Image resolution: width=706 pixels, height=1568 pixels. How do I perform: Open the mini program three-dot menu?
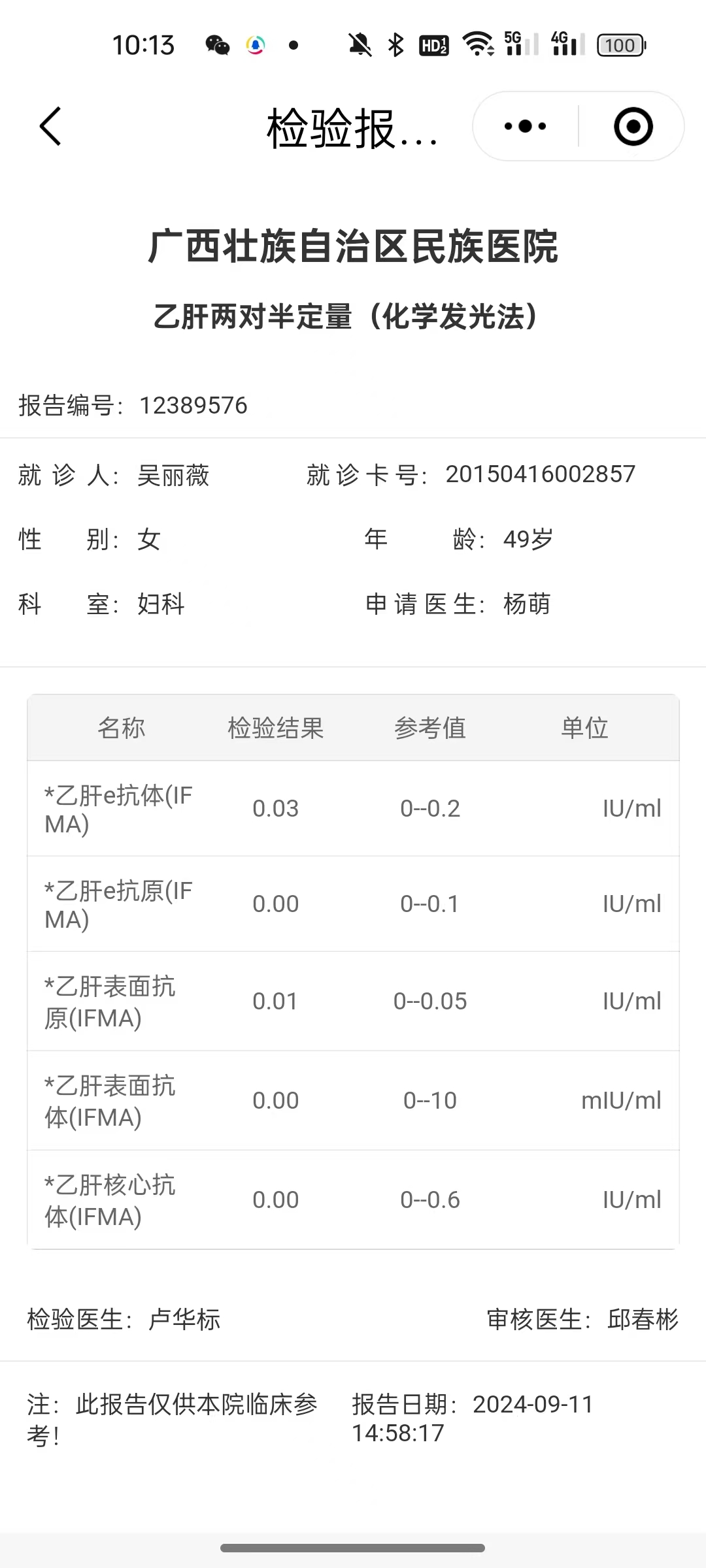pyautogui.click(x=526, y=126)
